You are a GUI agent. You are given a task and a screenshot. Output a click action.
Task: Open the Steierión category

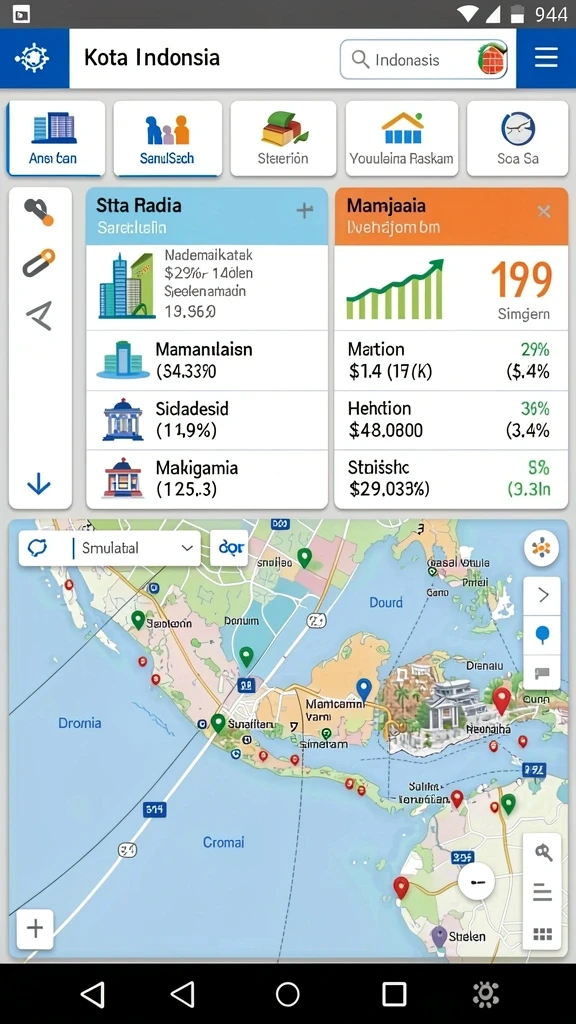click(283, 138)
